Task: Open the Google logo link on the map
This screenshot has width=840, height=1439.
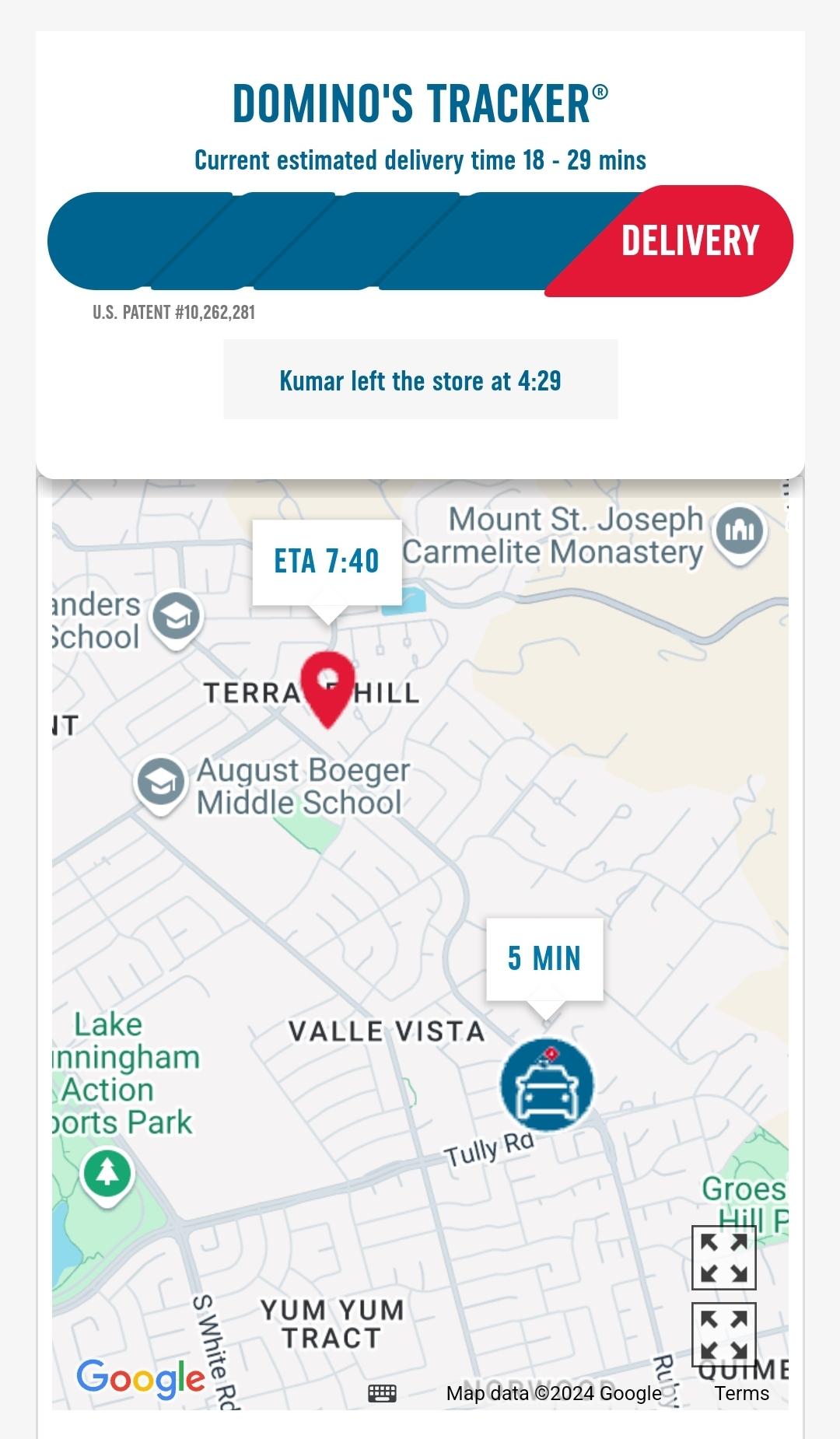Action: click(x=141, y=1379)
